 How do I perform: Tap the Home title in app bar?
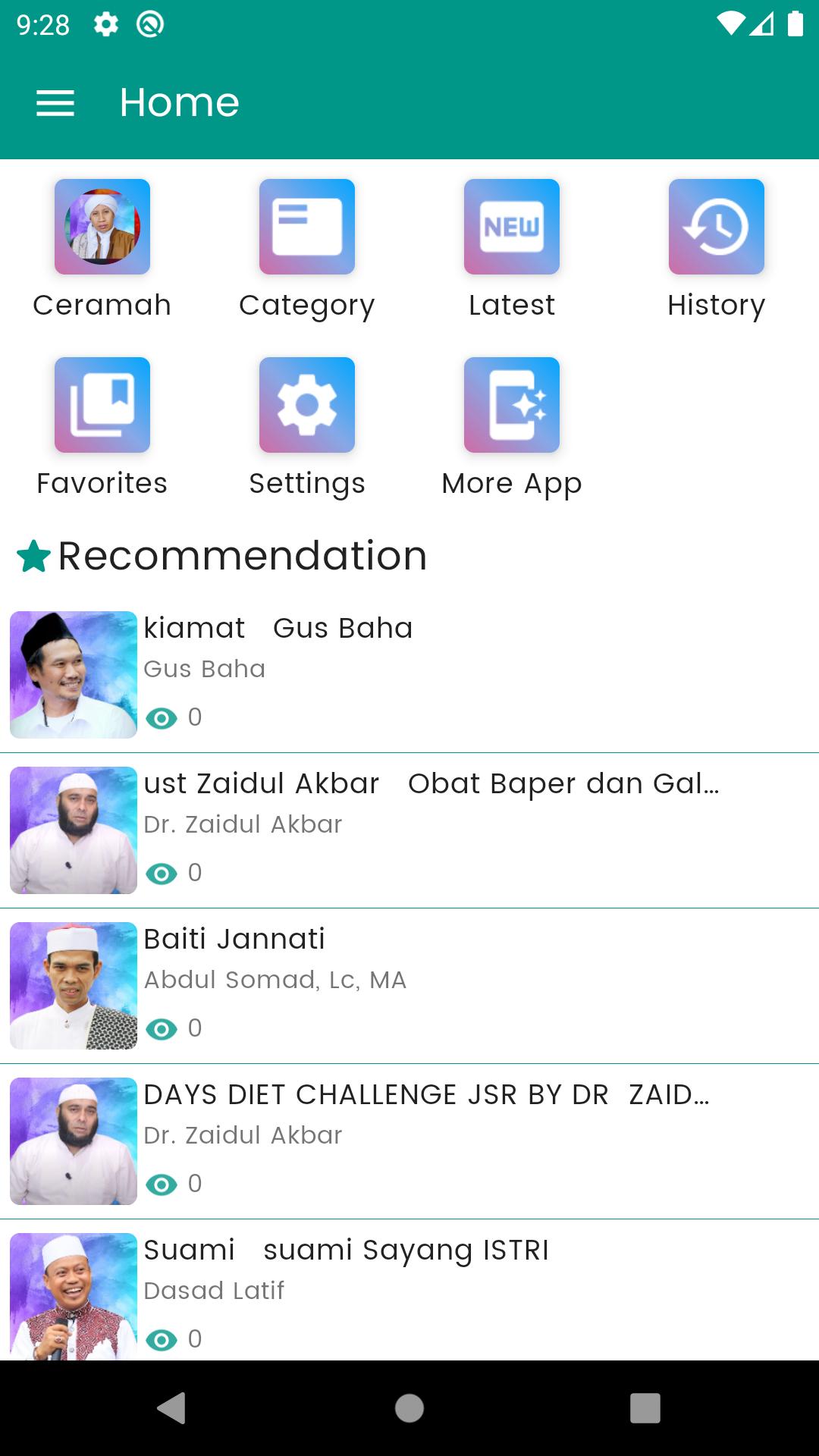coord(179,101)
